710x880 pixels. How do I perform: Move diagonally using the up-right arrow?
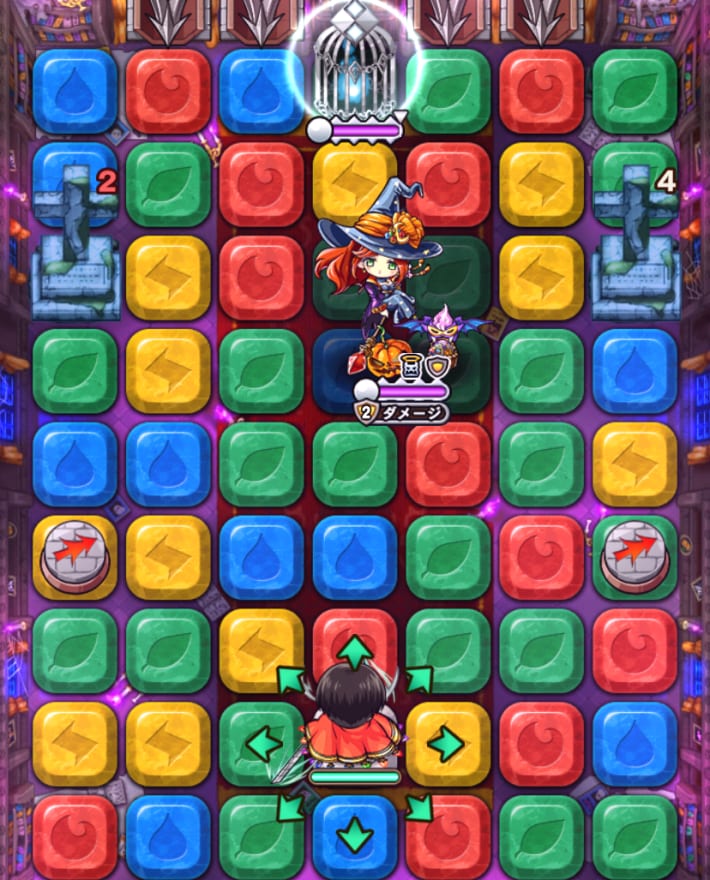pyautogui.click(x=417, y=681)
